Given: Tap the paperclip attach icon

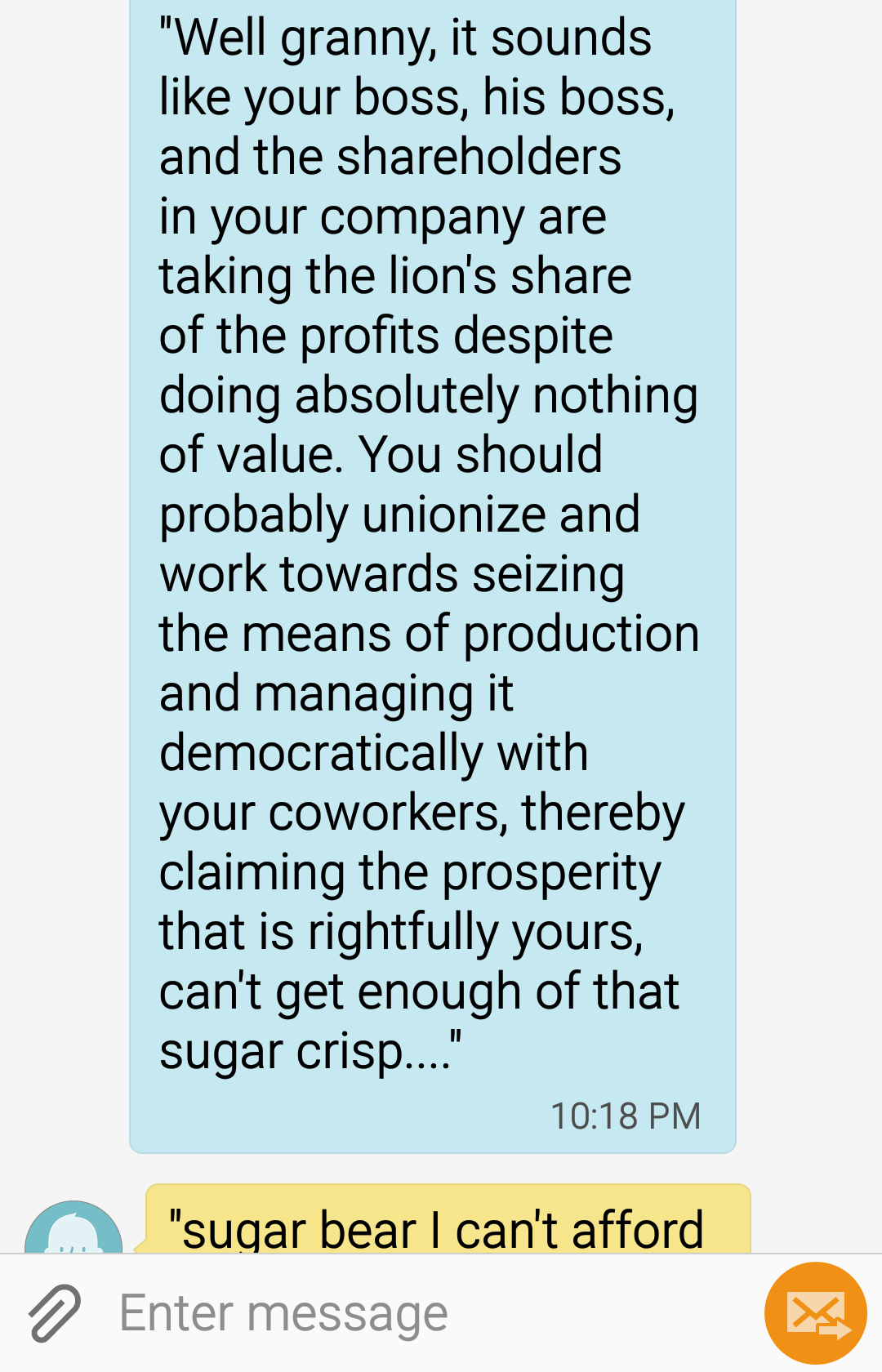Looking at the screenshot, I should (55, 1313).
